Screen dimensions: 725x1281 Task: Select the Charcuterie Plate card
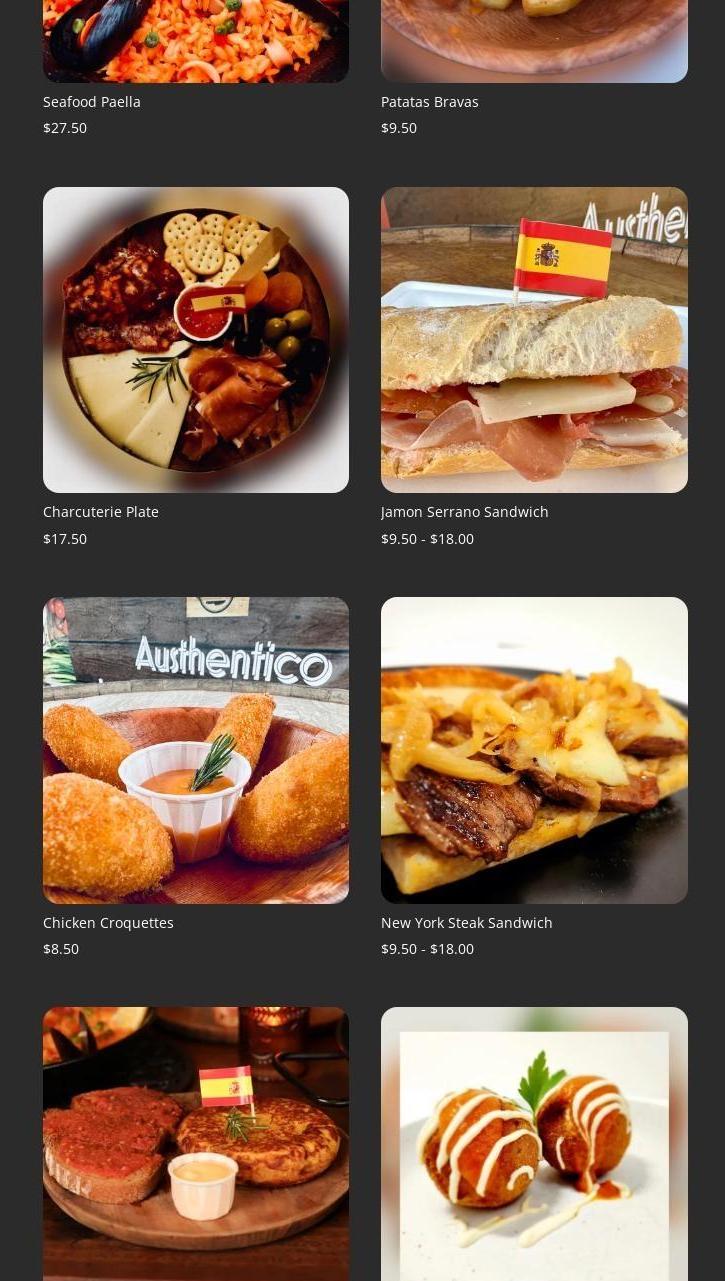196,340
